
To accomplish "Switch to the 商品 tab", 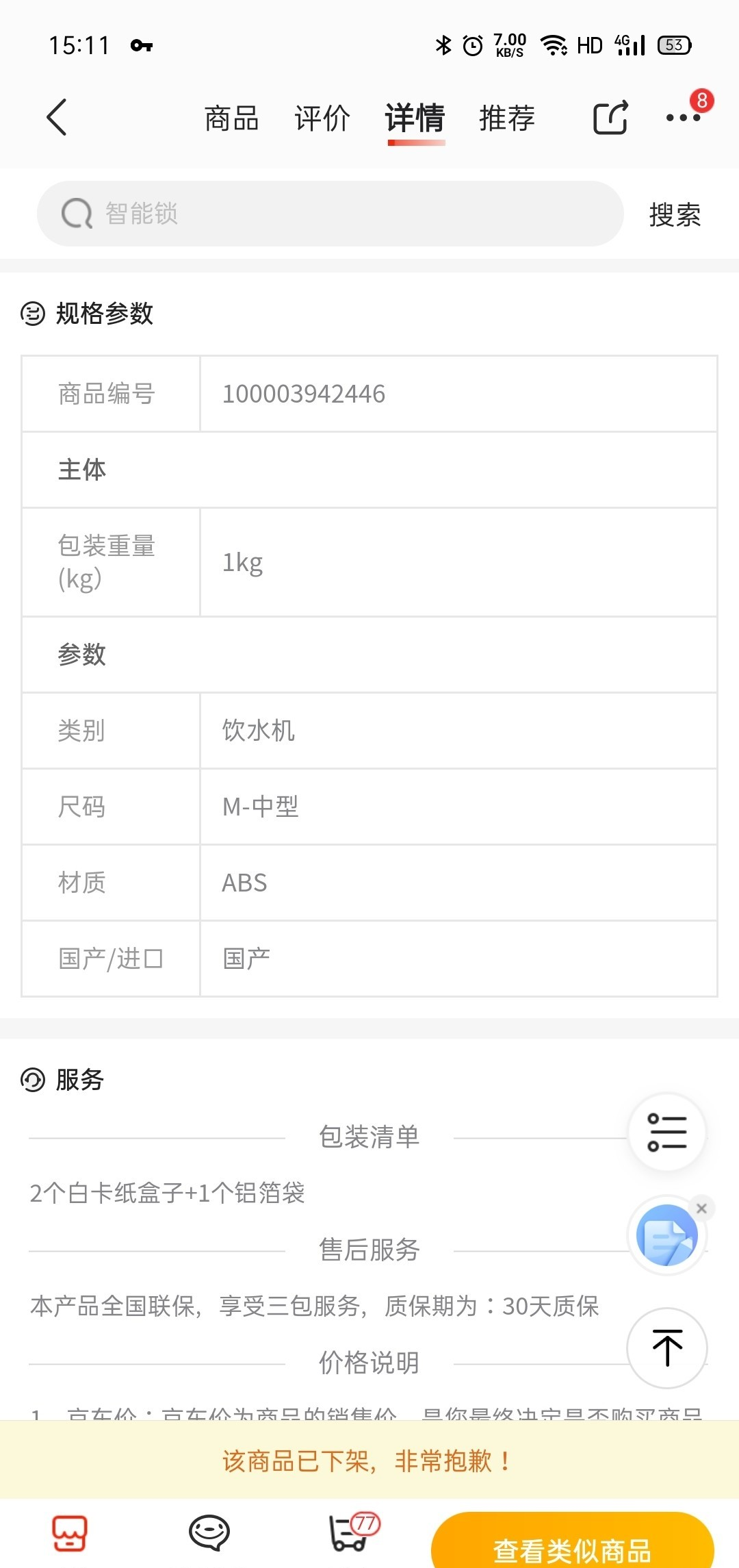I will pos(231,118).
